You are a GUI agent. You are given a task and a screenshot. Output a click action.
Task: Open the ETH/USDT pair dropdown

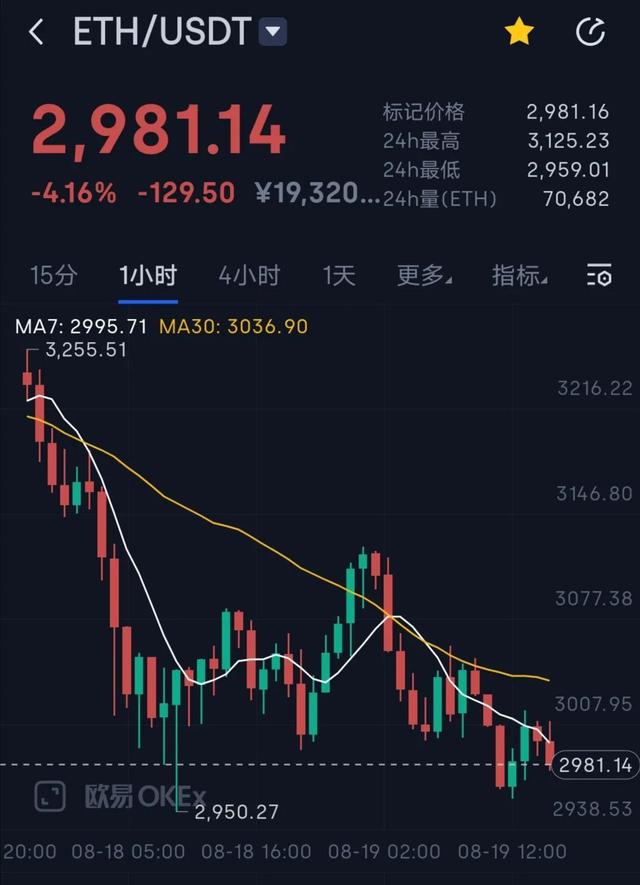pyautogui.click(x=272, y=32)
